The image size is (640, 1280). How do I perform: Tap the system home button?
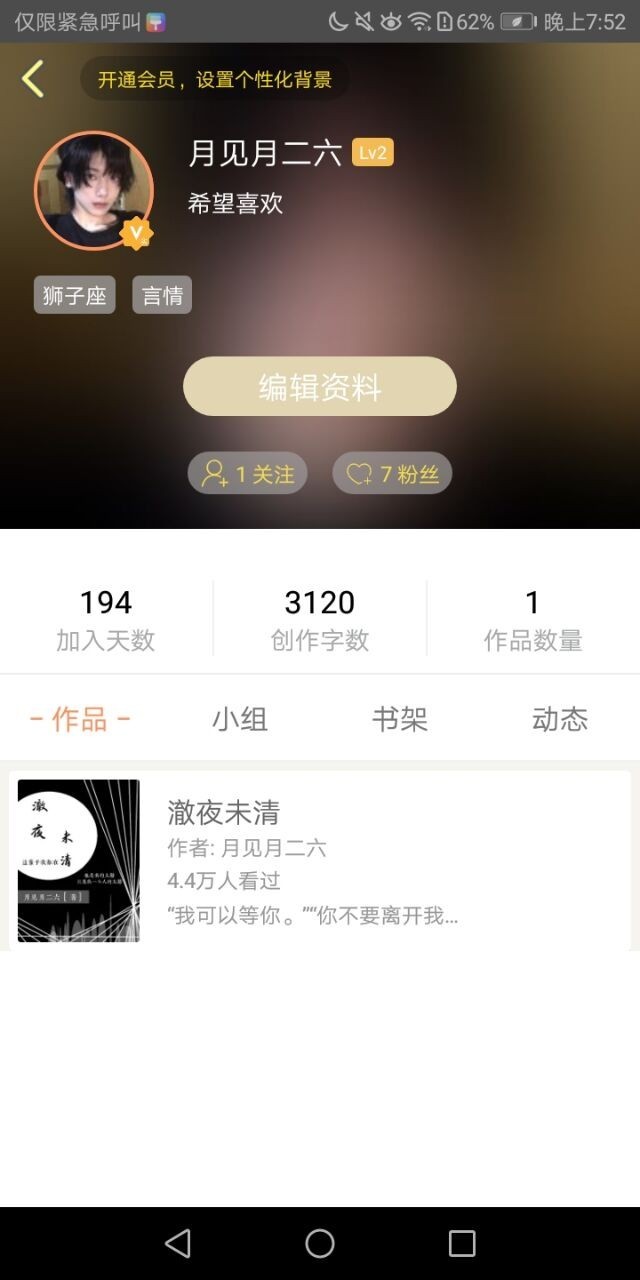click(x=320, y=1243)
